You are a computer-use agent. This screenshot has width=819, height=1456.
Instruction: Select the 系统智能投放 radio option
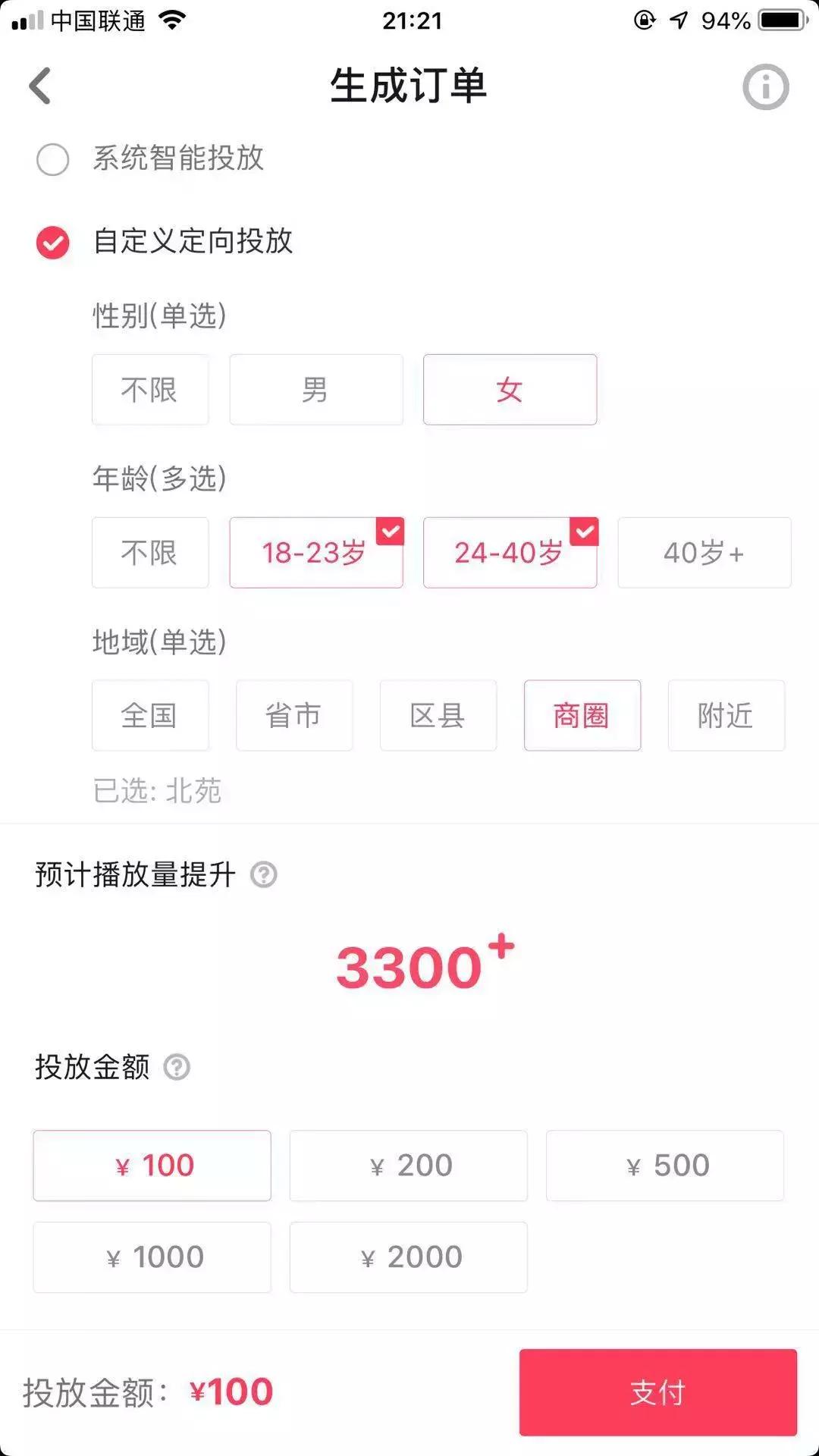52,160
